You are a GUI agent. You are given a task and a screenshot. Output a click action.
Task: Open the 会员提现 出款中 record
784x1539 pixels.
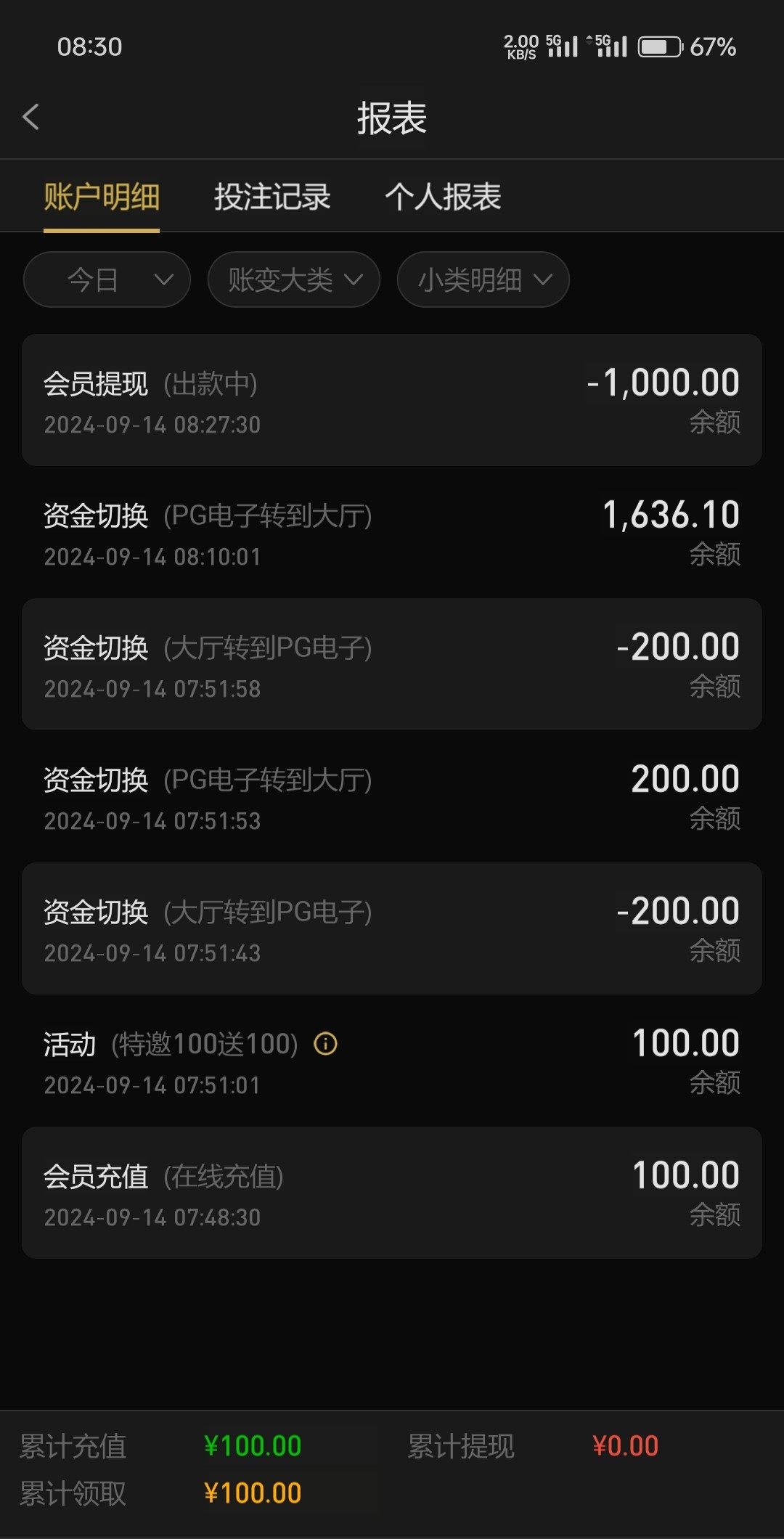(x=392, y=400)
